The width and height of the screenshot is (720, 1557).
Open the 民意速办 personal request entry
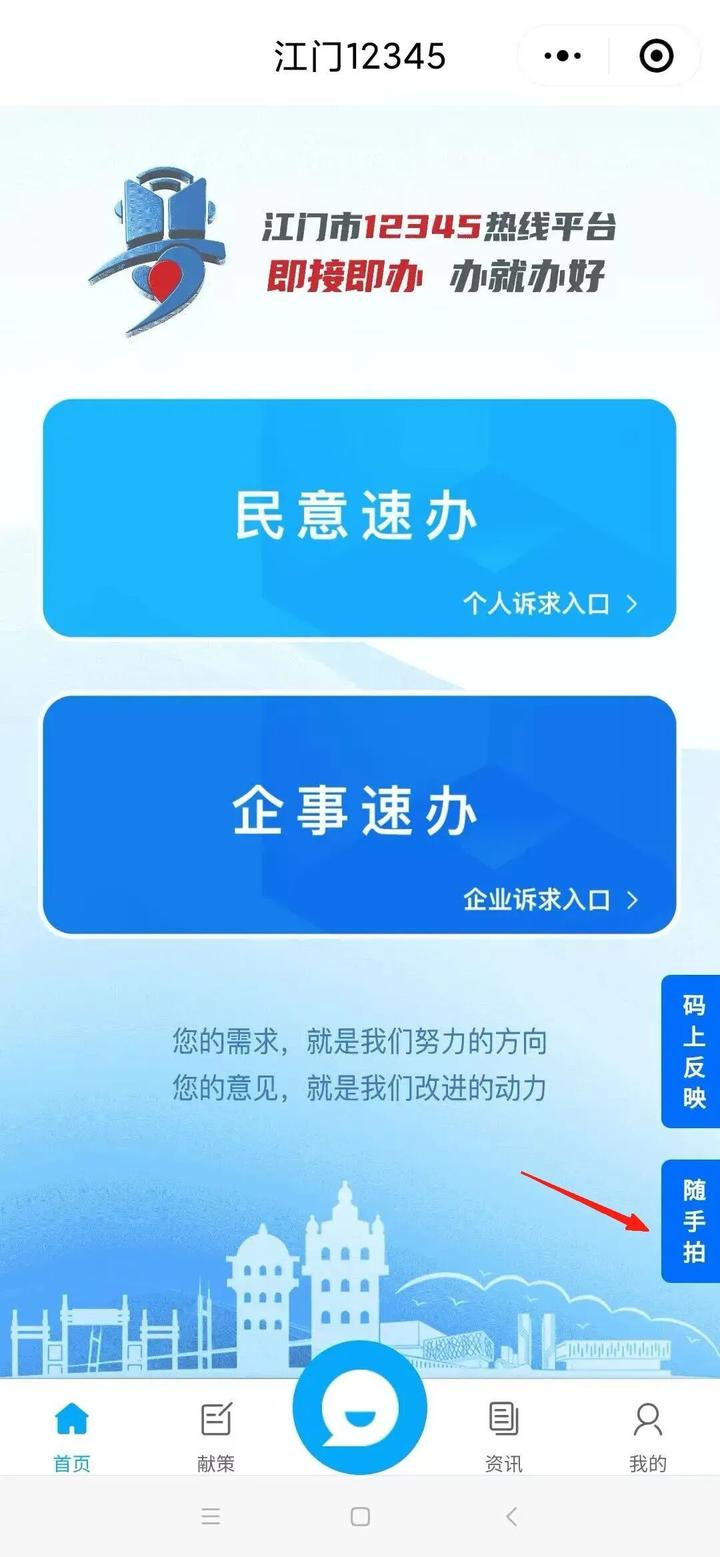[x=359, y=518]
